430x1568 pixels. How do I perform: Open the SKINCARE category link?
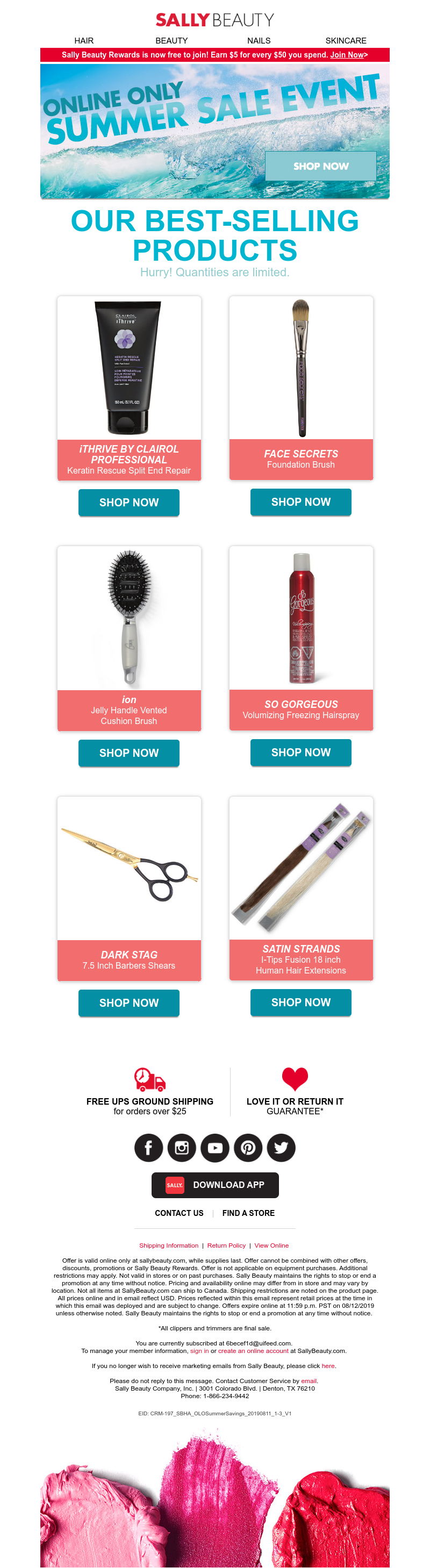point(345,41)
